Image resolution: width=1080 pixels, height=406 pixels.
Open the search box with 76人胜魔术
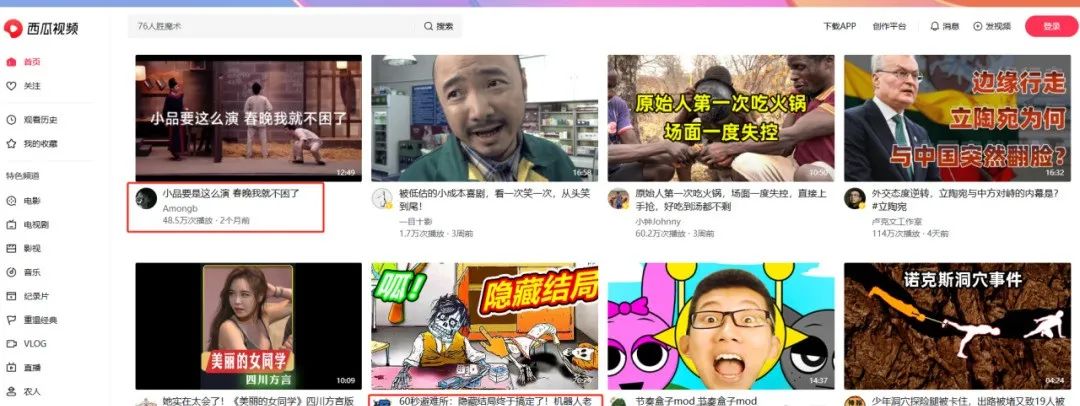coord(270,26)
